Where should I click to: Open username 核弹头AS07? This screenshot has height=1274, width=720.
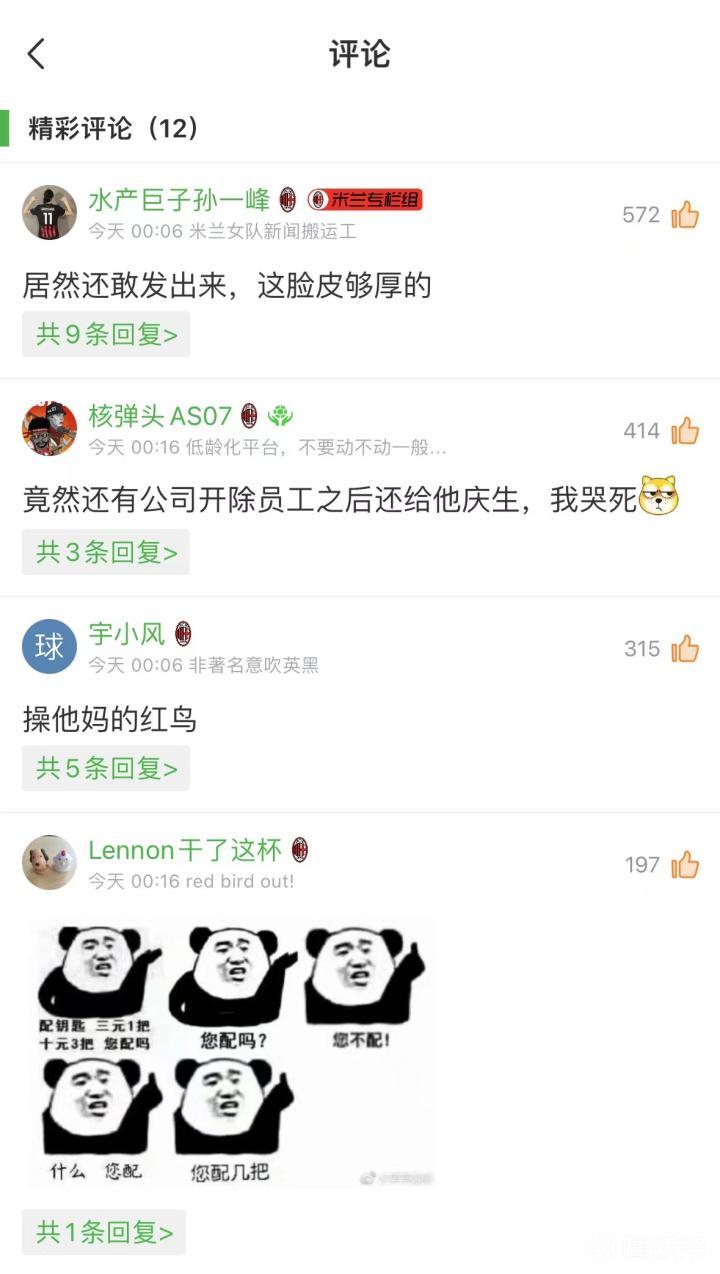click(x=160, y=416)
